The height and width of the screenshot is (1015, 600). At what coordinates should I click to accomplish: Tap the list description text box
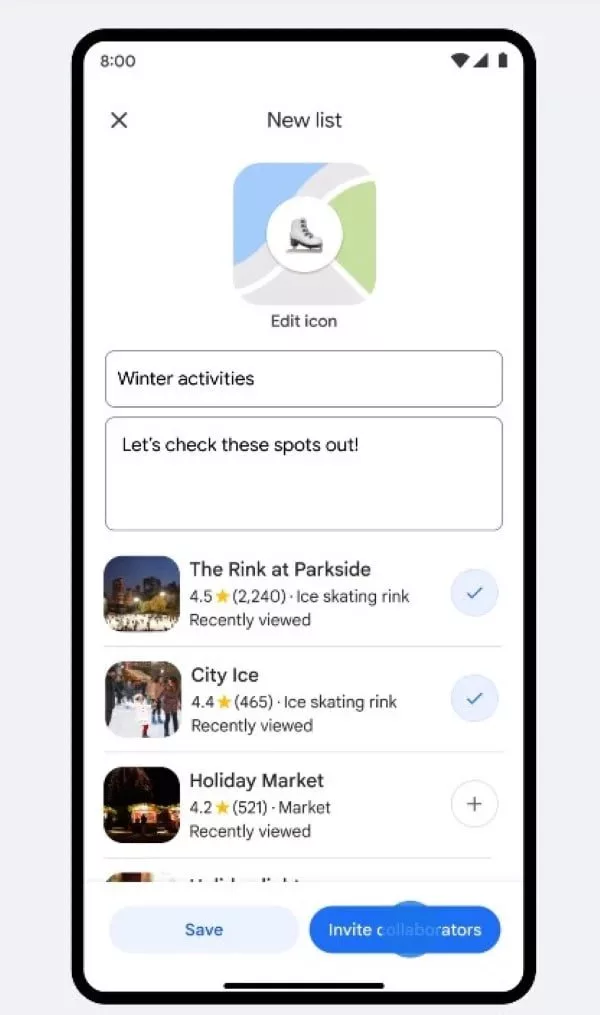point(303,473)
